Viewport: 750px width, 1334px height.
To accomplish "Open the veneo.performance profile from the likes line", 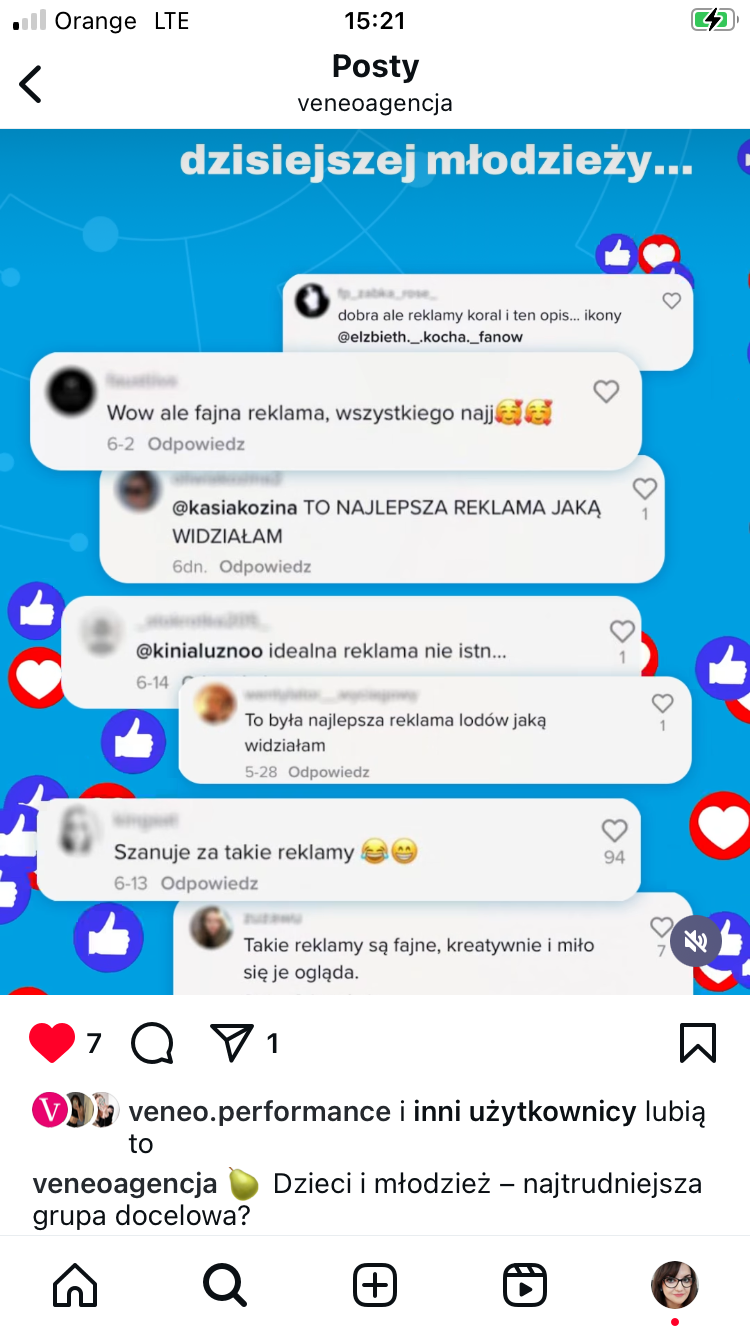I will (259, 1111).
